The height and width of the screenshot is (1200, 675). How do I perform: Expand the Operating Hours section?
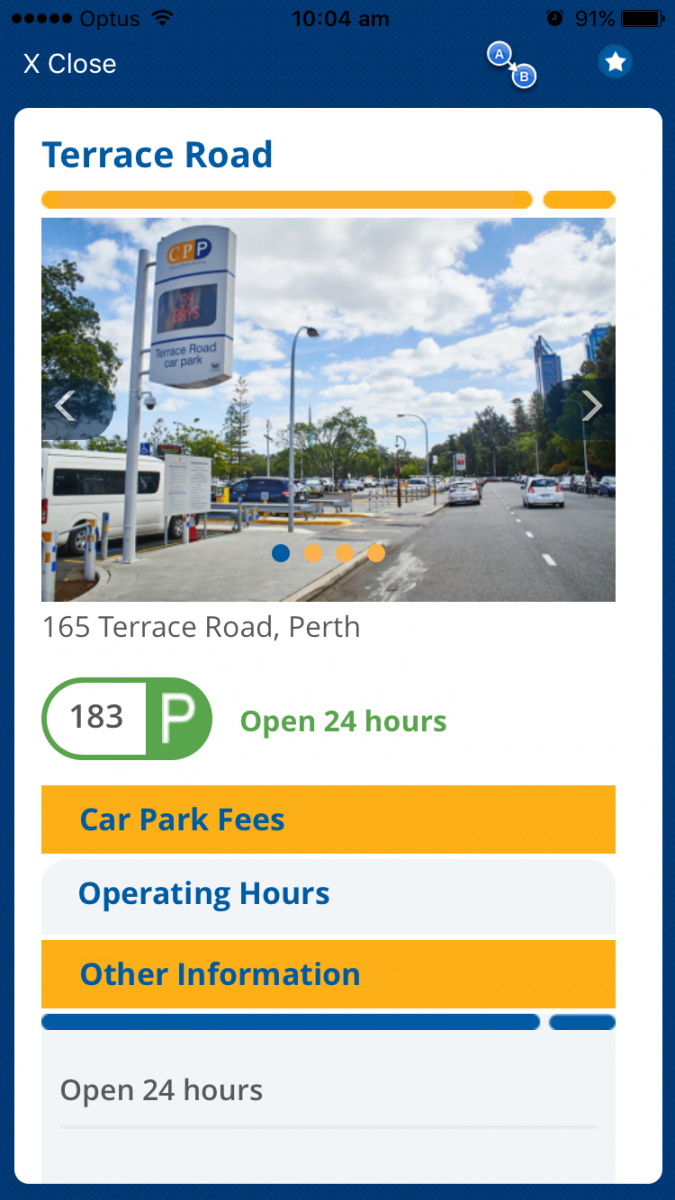coord(327,894)
